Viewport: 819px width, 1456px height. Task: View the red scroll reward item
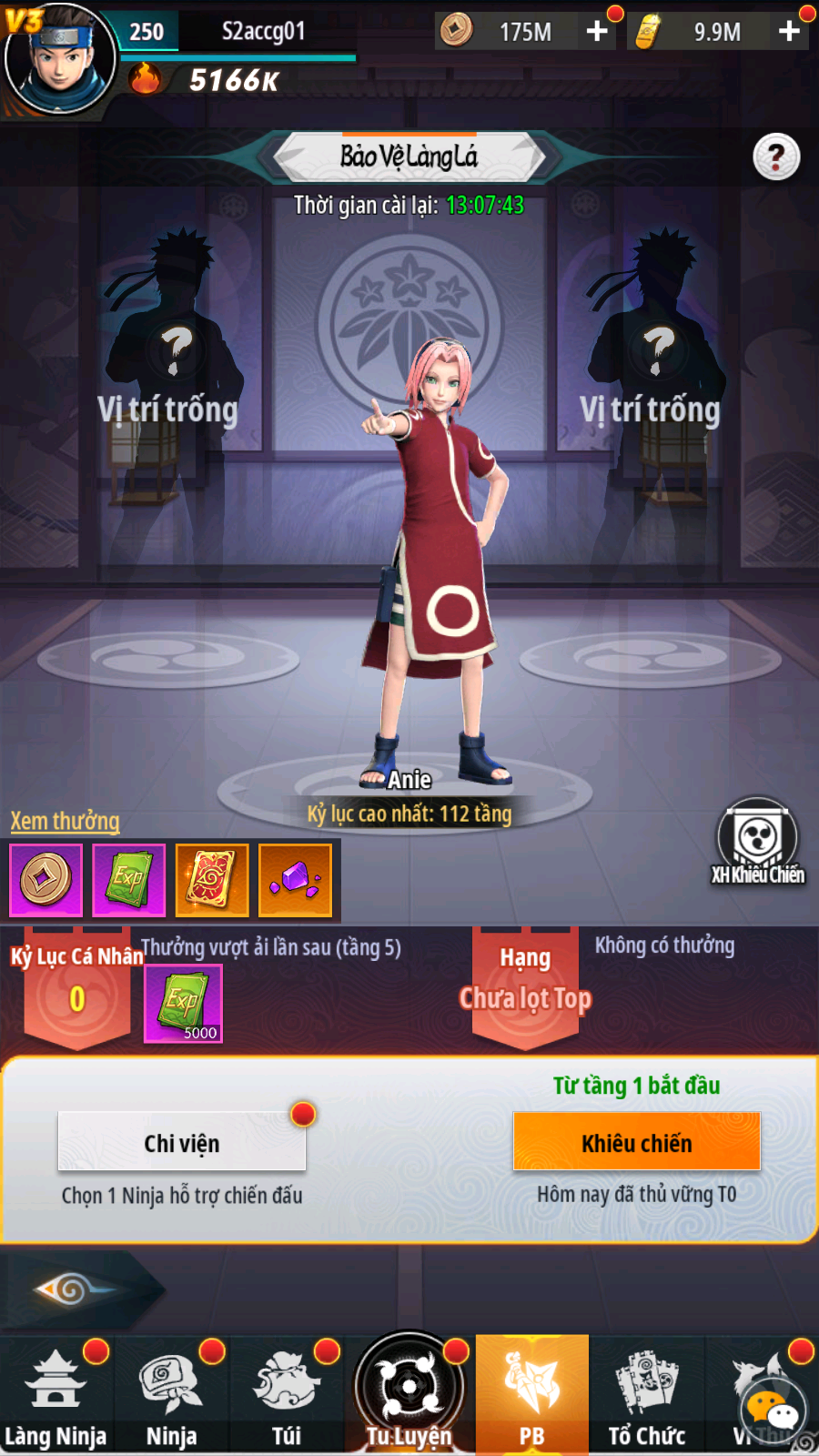211,880
